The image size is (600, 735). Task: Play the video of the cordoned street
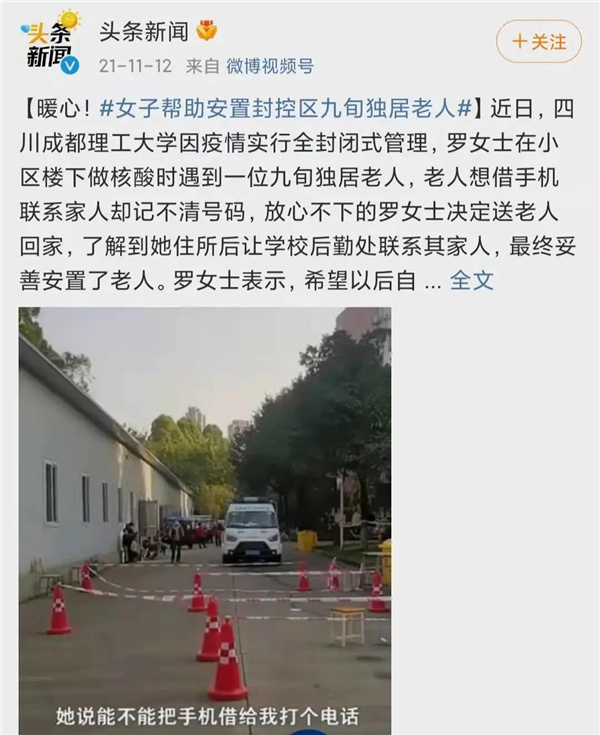[204, 520]
